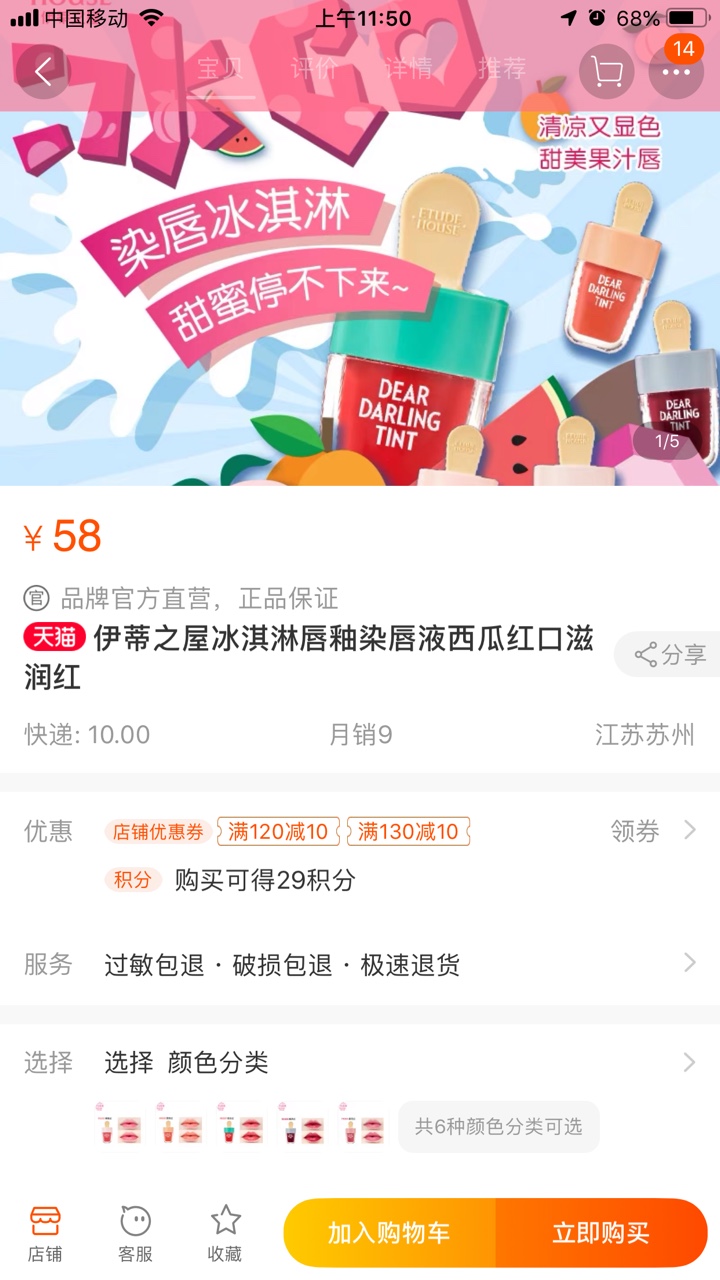Select the 宝贝 tab
This screenshot has height=1280, width=720.
(220, 69)
